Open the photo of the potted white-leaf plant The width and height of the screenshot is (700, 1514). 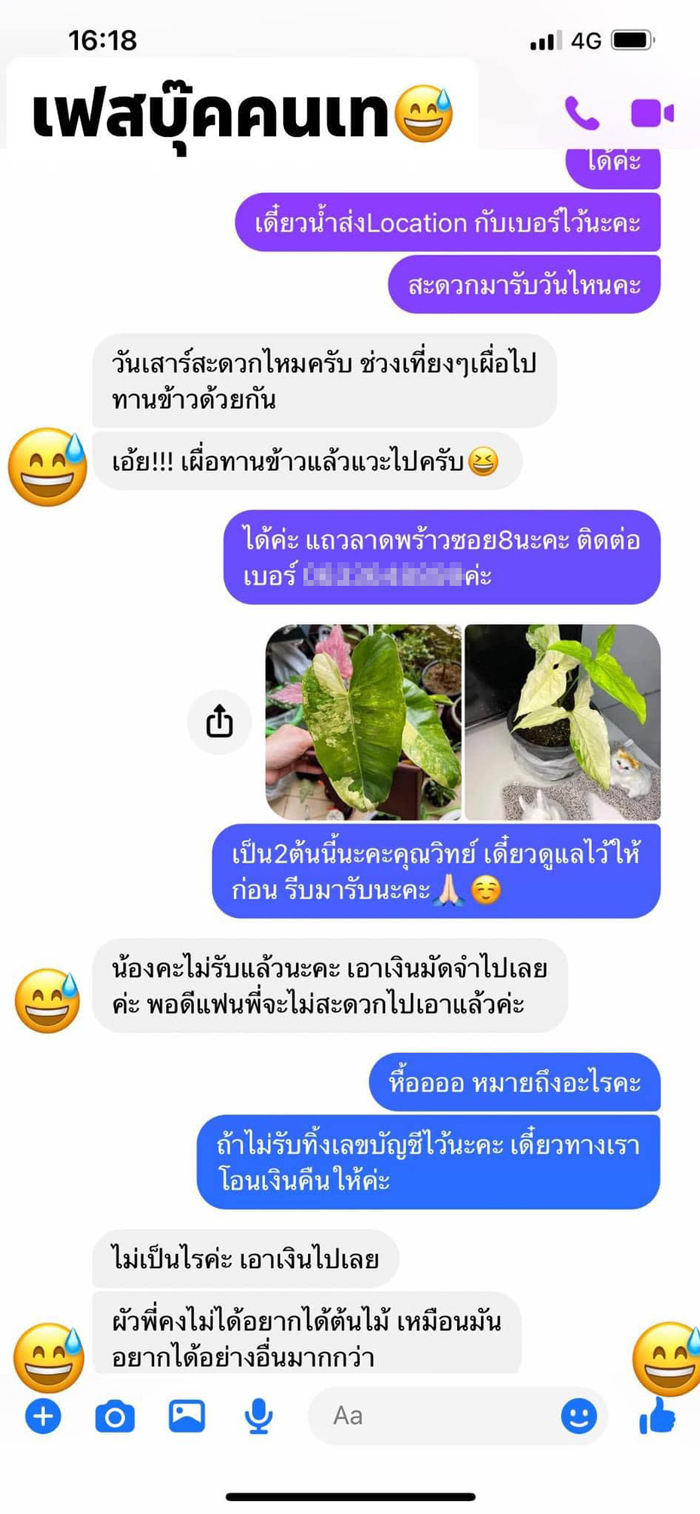(562, 721)
